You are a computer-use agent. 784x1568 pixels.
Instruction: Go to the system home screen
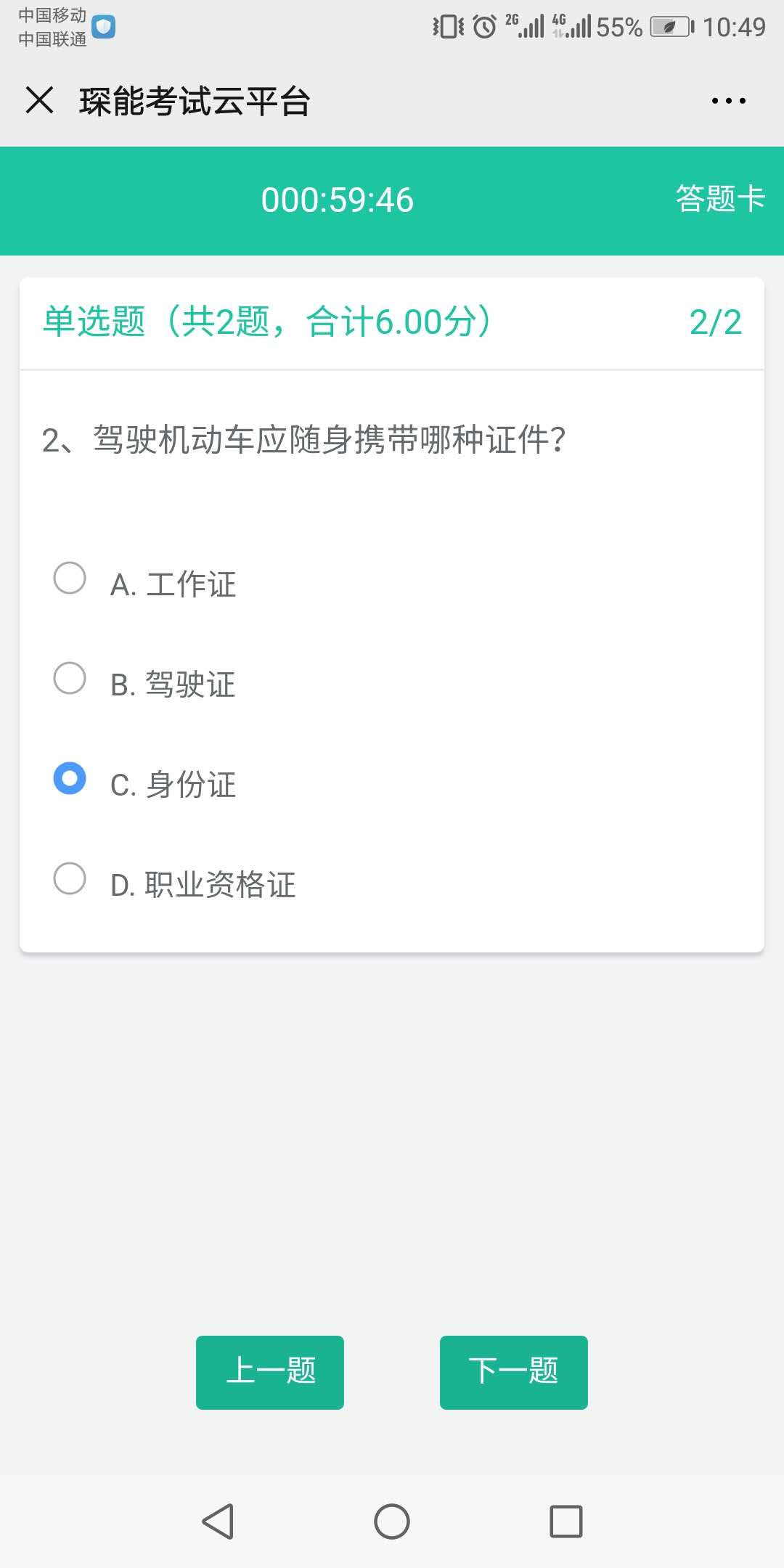coord(392,1522)
